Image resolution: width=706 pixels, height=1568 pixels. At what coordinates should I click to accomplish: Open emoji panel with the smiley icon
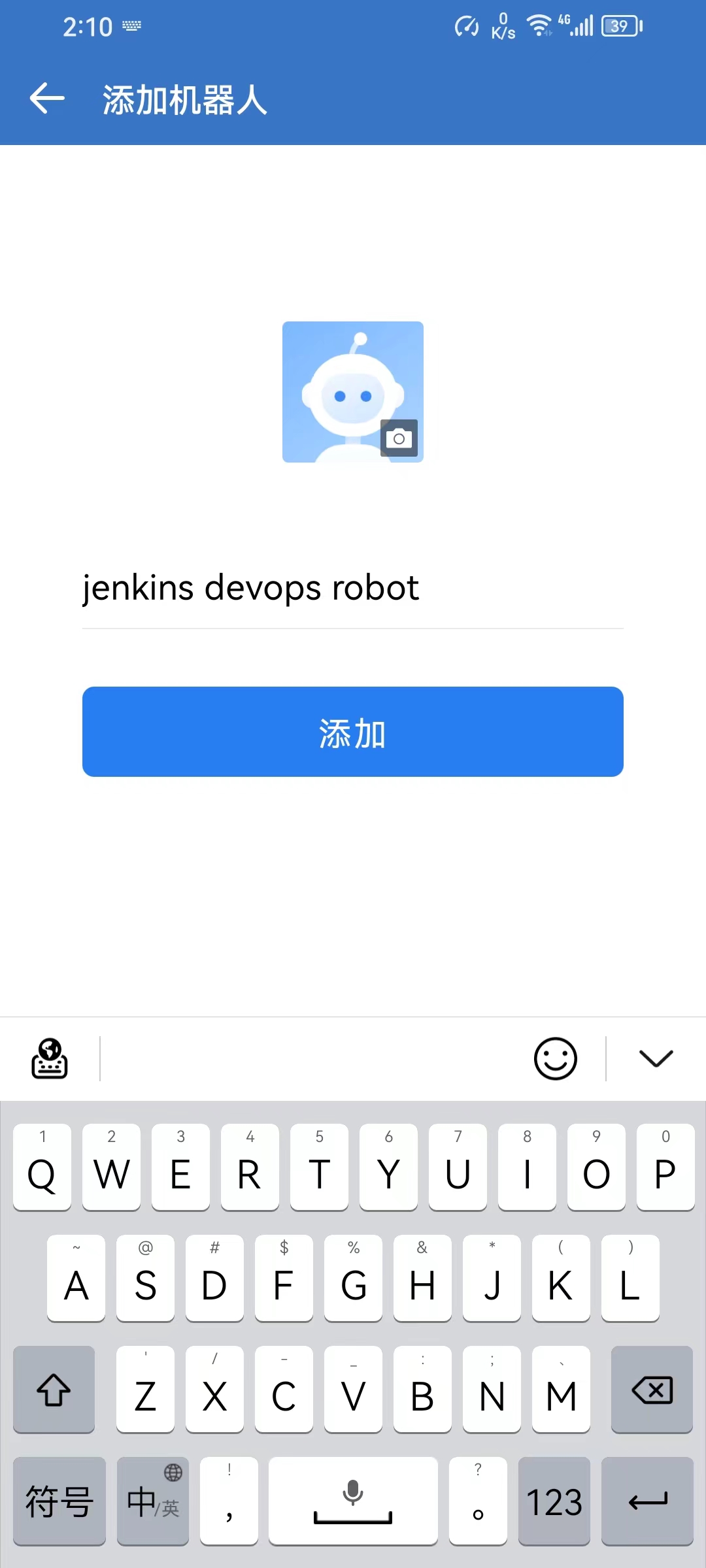coord(555,1057)
